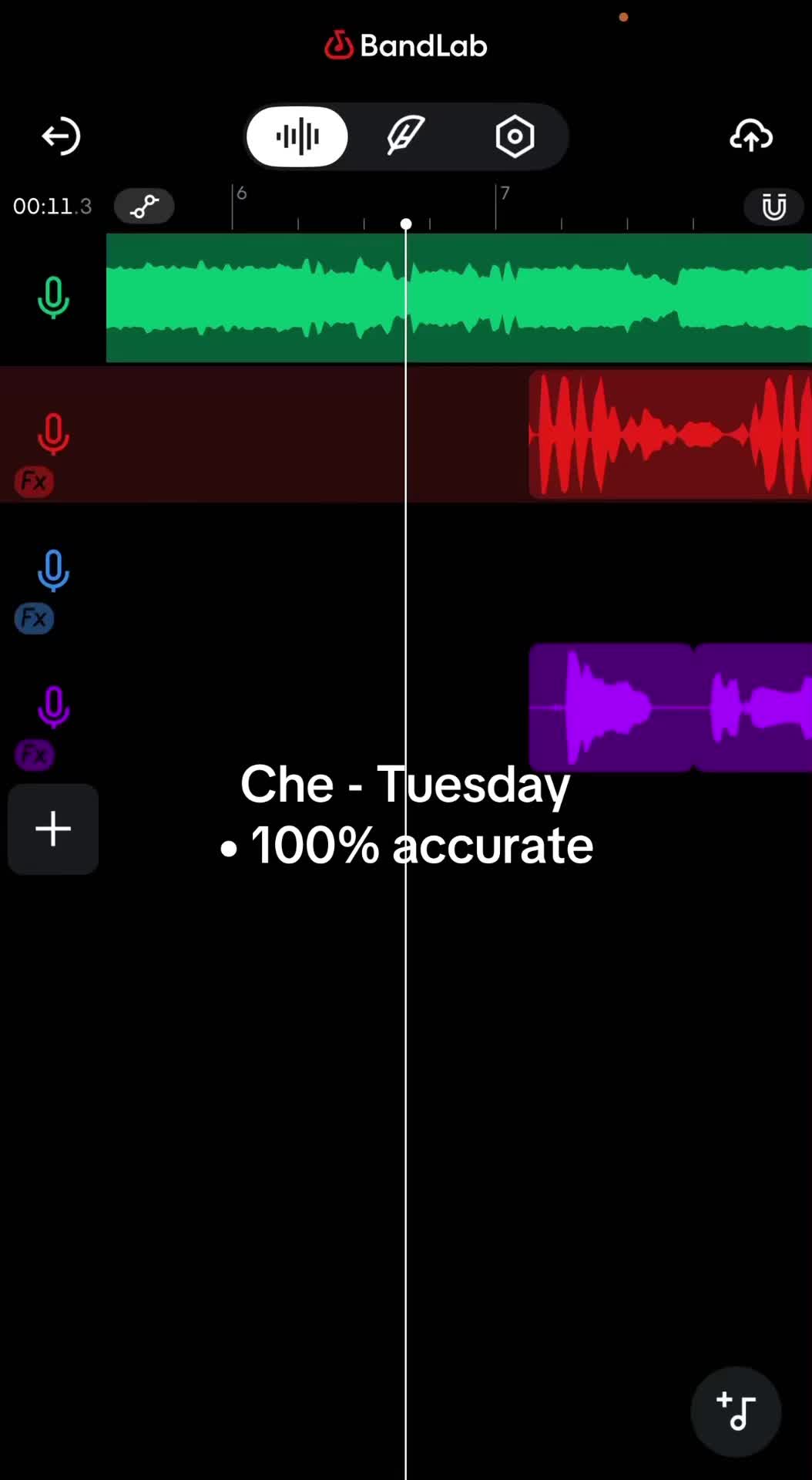Switch to the waveform tracks view
This screenshot has width=812, height=1480.
click(297, 136)
